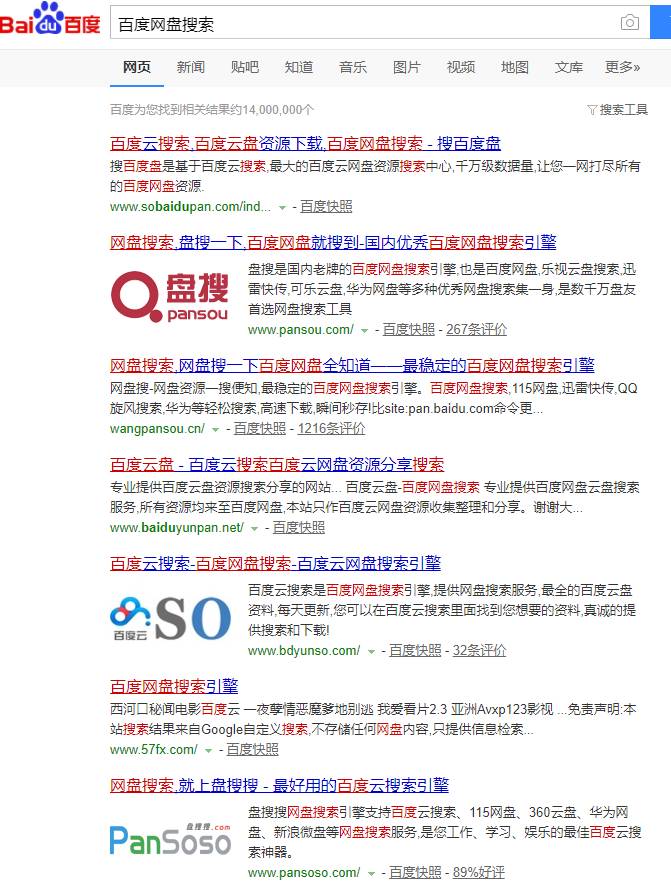Viewport: 671px width, 883px height.
Task: Switch to the 地图 tab
Action: pyautogui.click(x=515, y=67)
